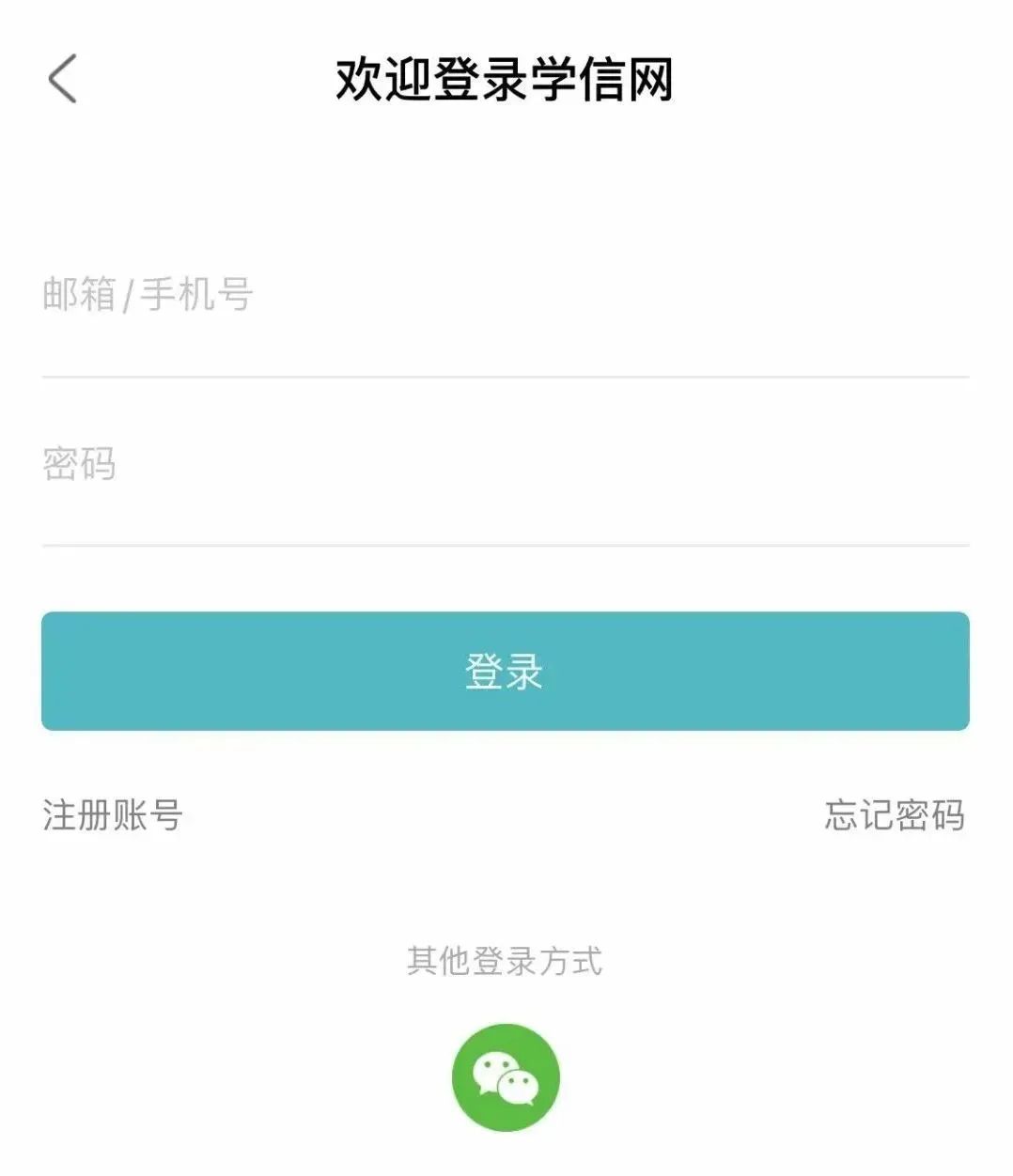Go back using the top-left arrow

(62, 79)
